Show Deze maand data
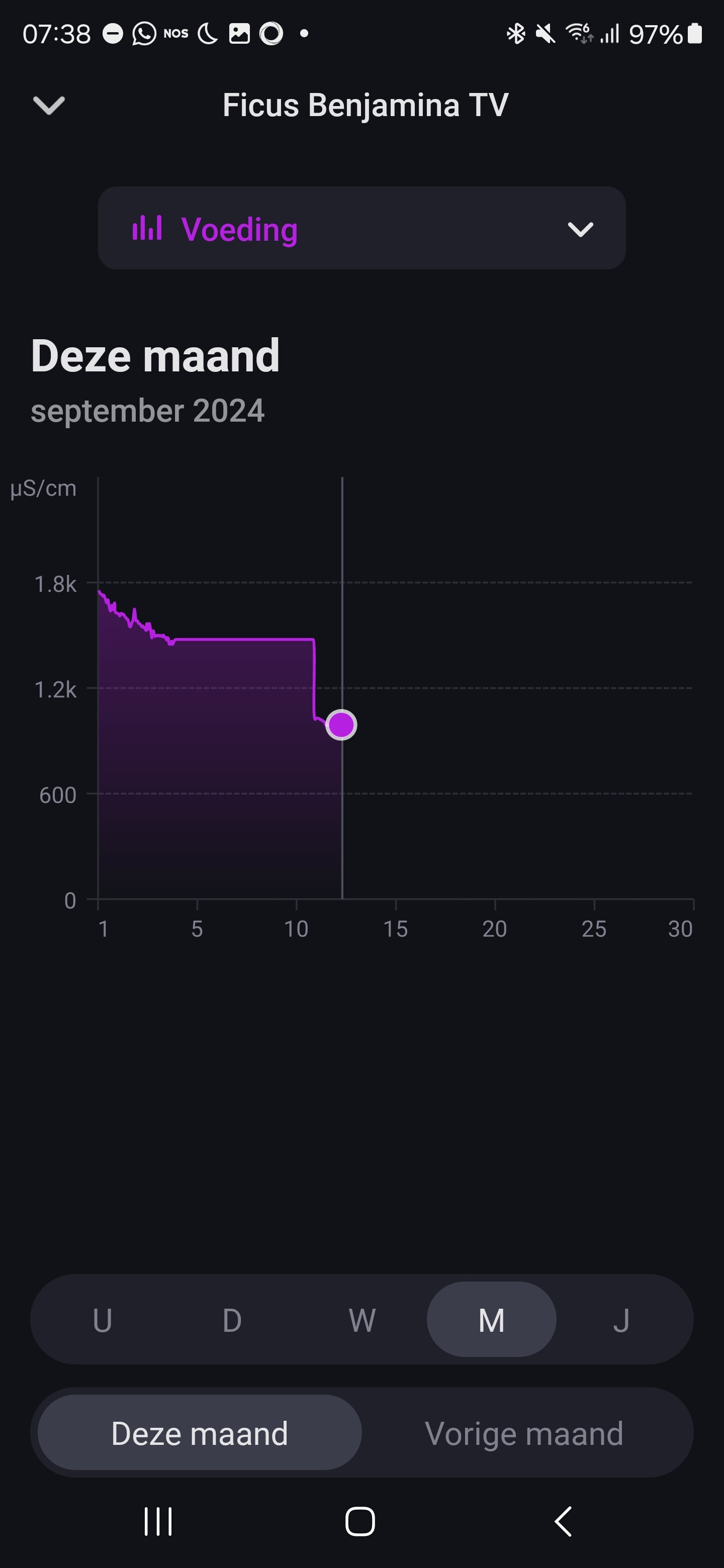Image resolution: width=724 pixels, height=1568 pixels. tap(200, 1433)
